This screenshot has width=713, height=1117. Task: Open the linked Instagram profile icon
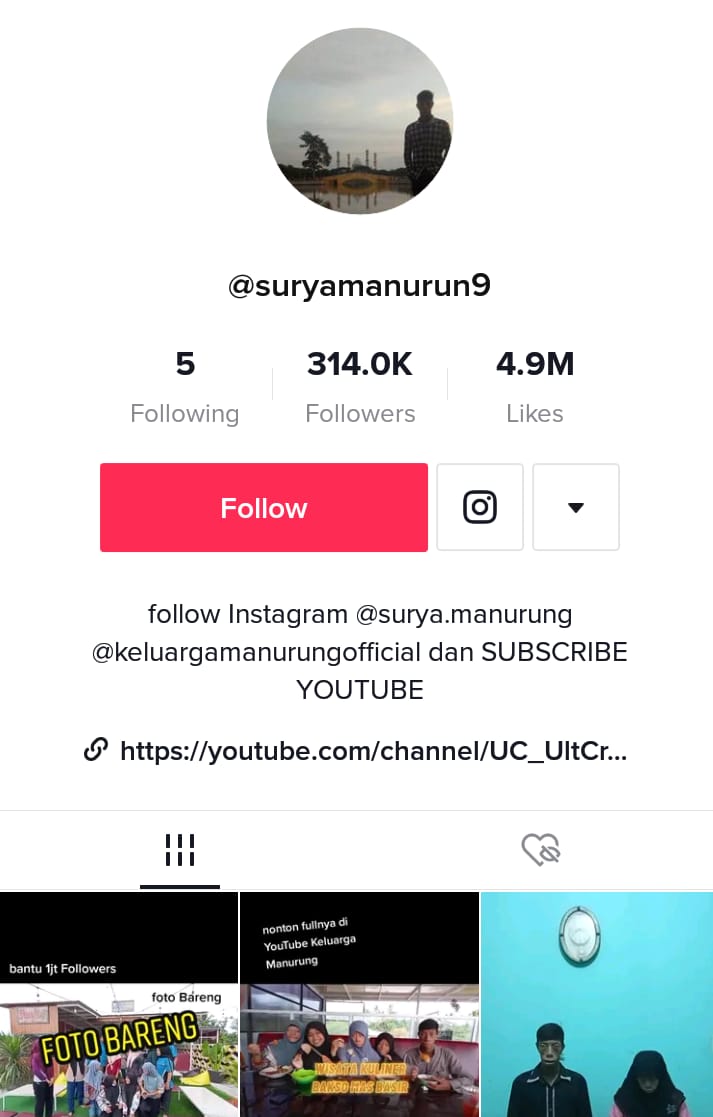(480, 507)
